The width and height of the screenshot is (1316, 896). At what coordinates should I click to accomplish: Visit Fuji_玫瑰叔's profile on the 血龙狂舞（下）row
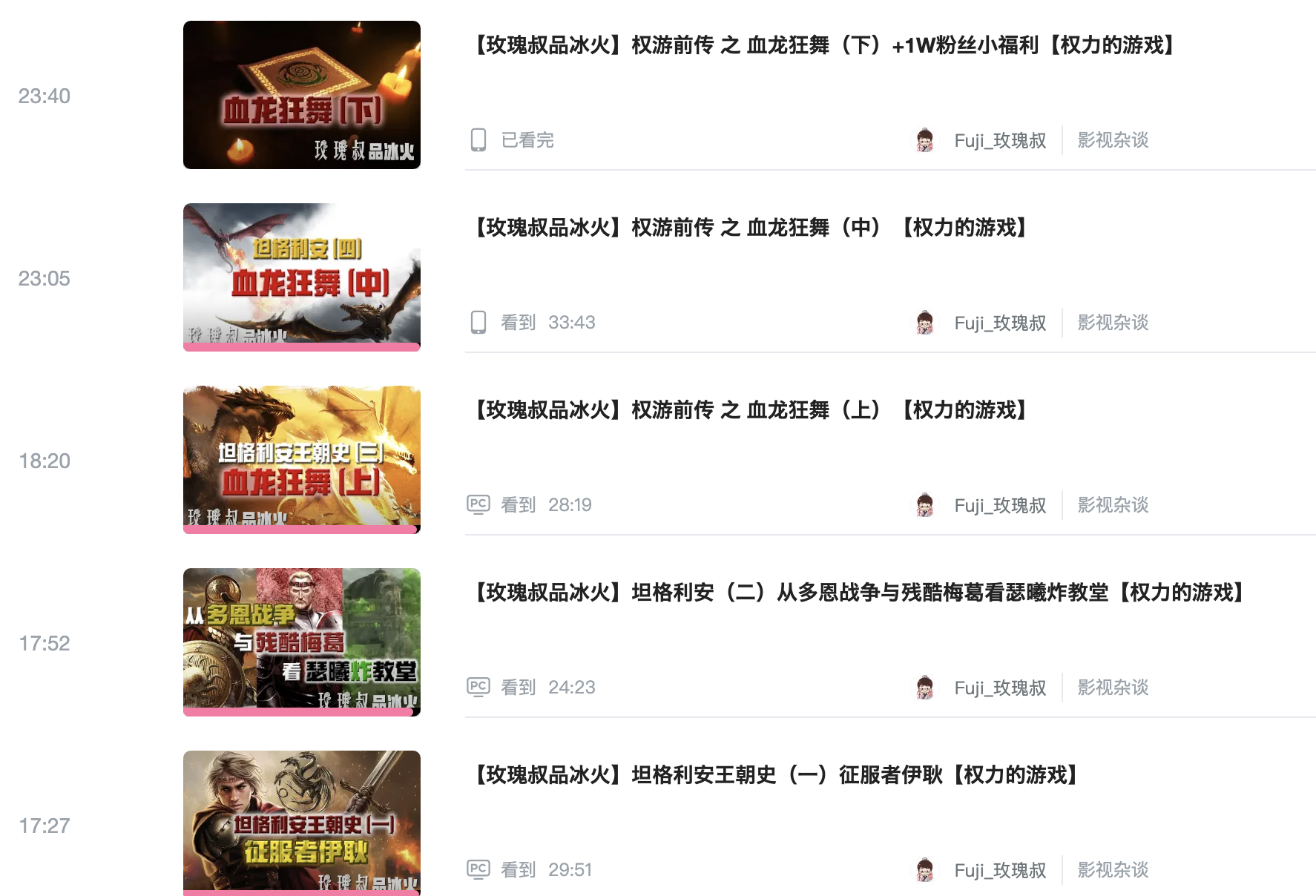coord(999,140)
